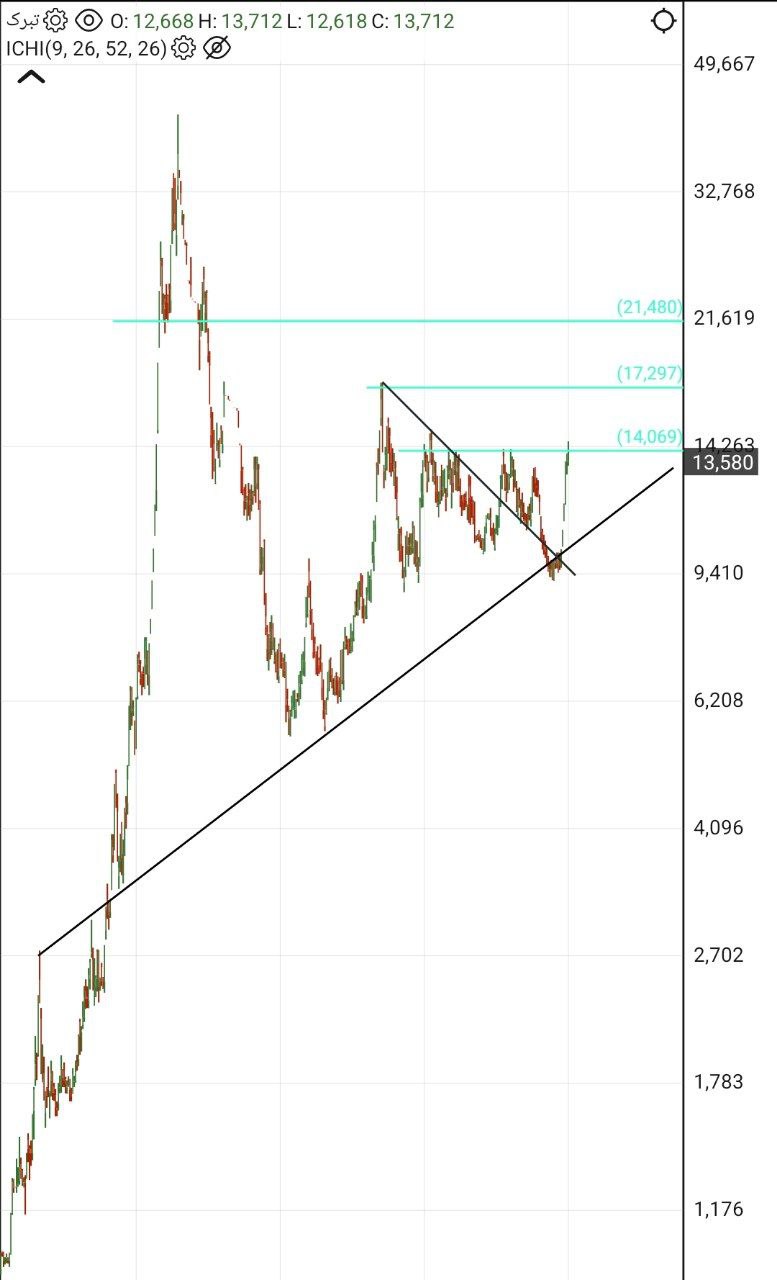The width and height of the screenshot is (777, 1280).
Task: Tap the crosshair target icon
Action: 664,20
